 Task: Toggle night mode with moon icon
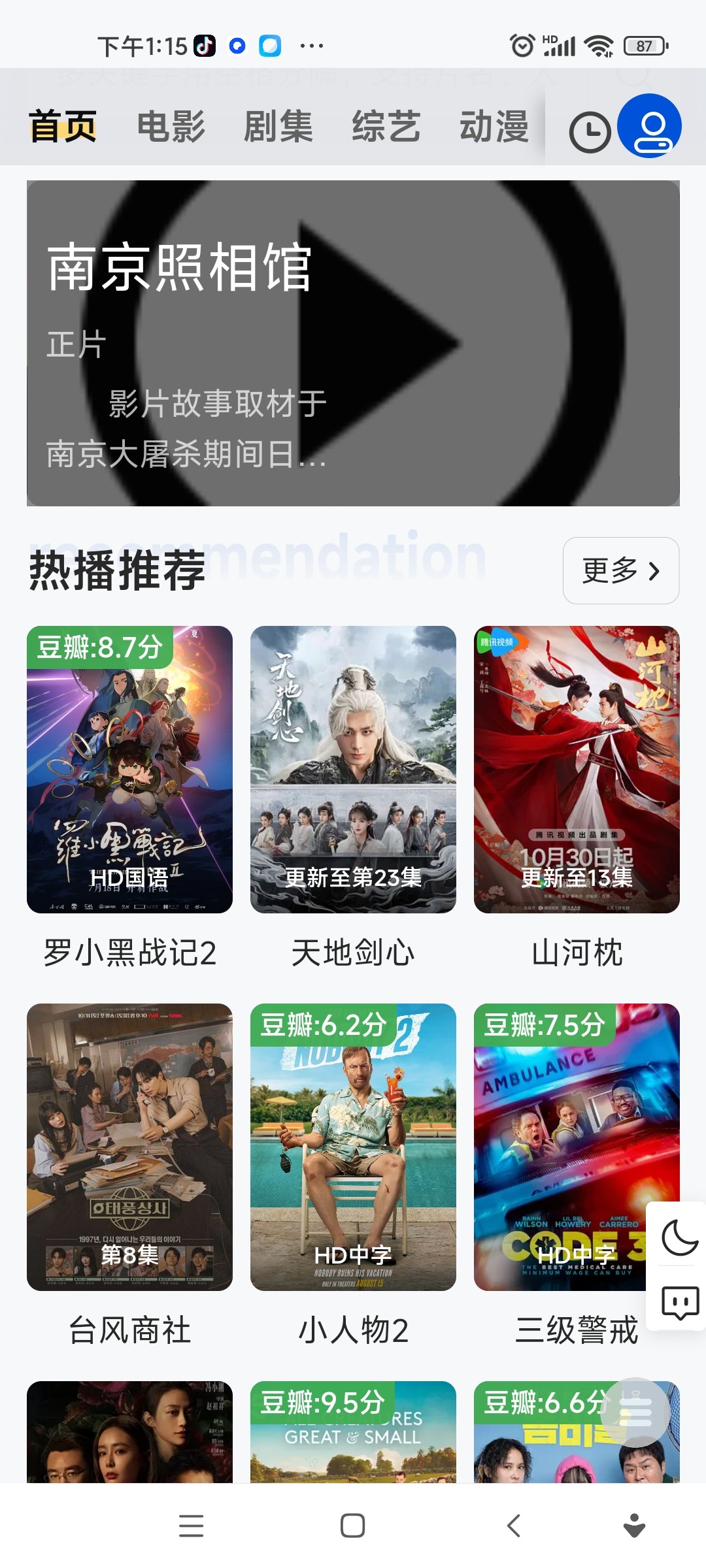(x=679, y=1237)
